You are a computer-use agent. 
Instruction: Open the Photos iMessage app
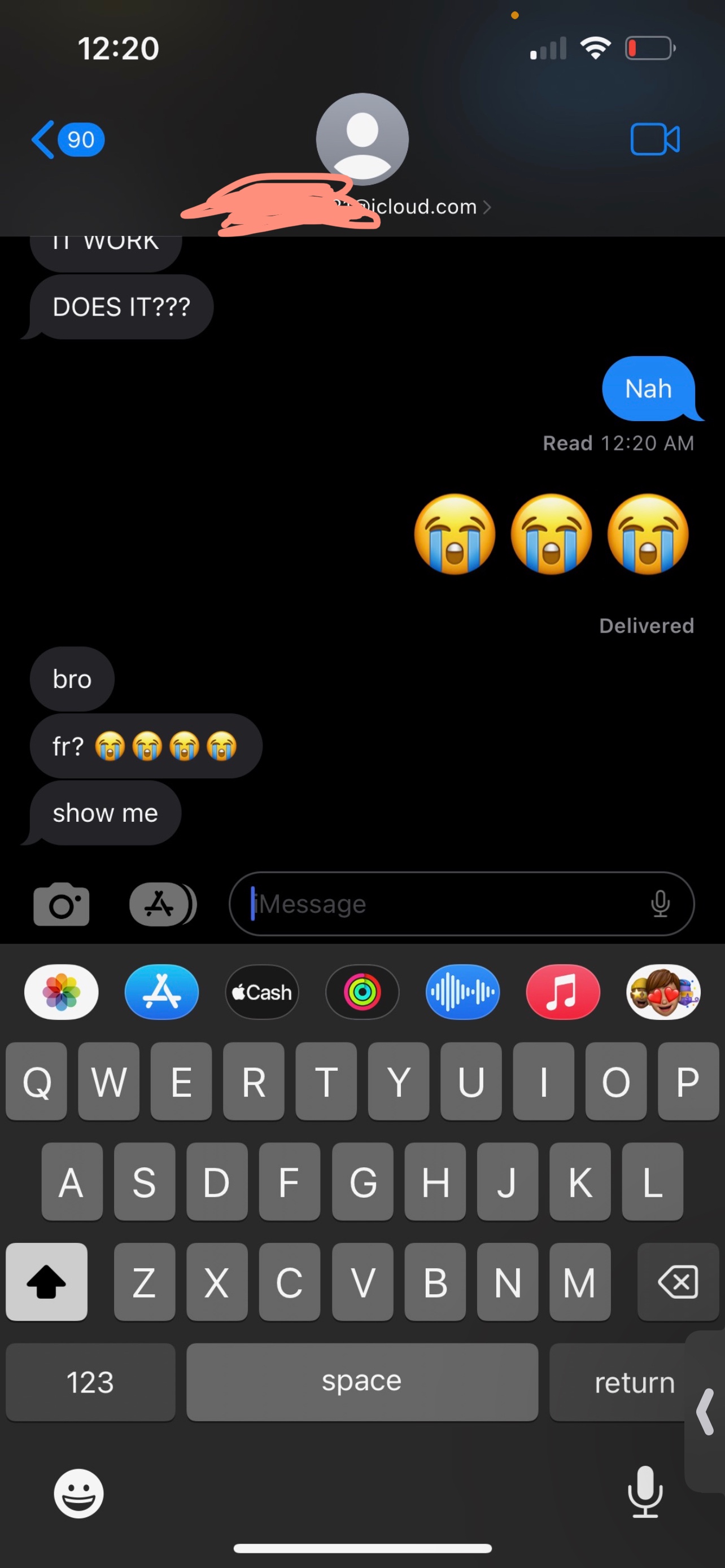[62, 992]
